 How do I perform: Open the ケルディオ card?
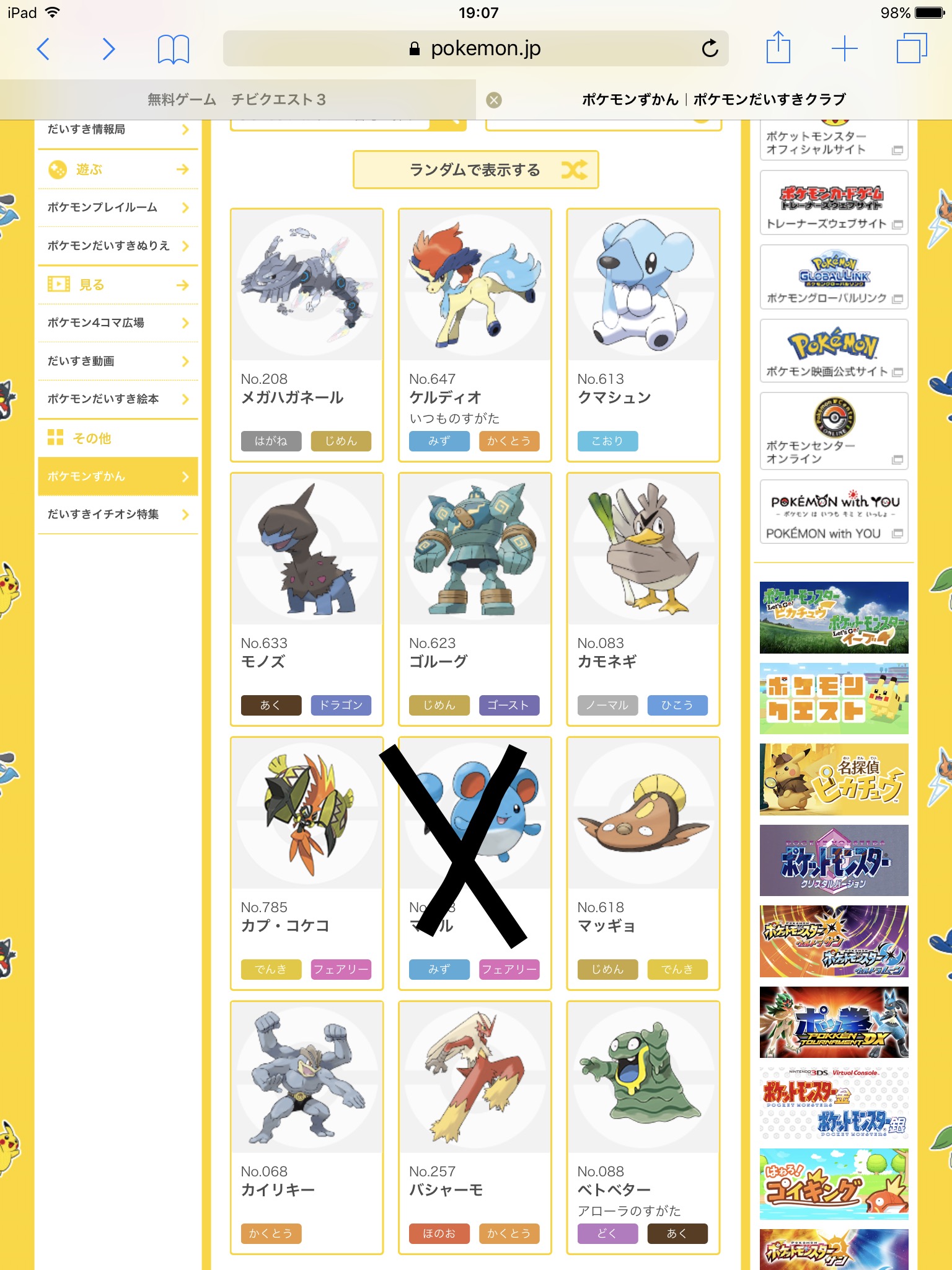click(475, 335)
